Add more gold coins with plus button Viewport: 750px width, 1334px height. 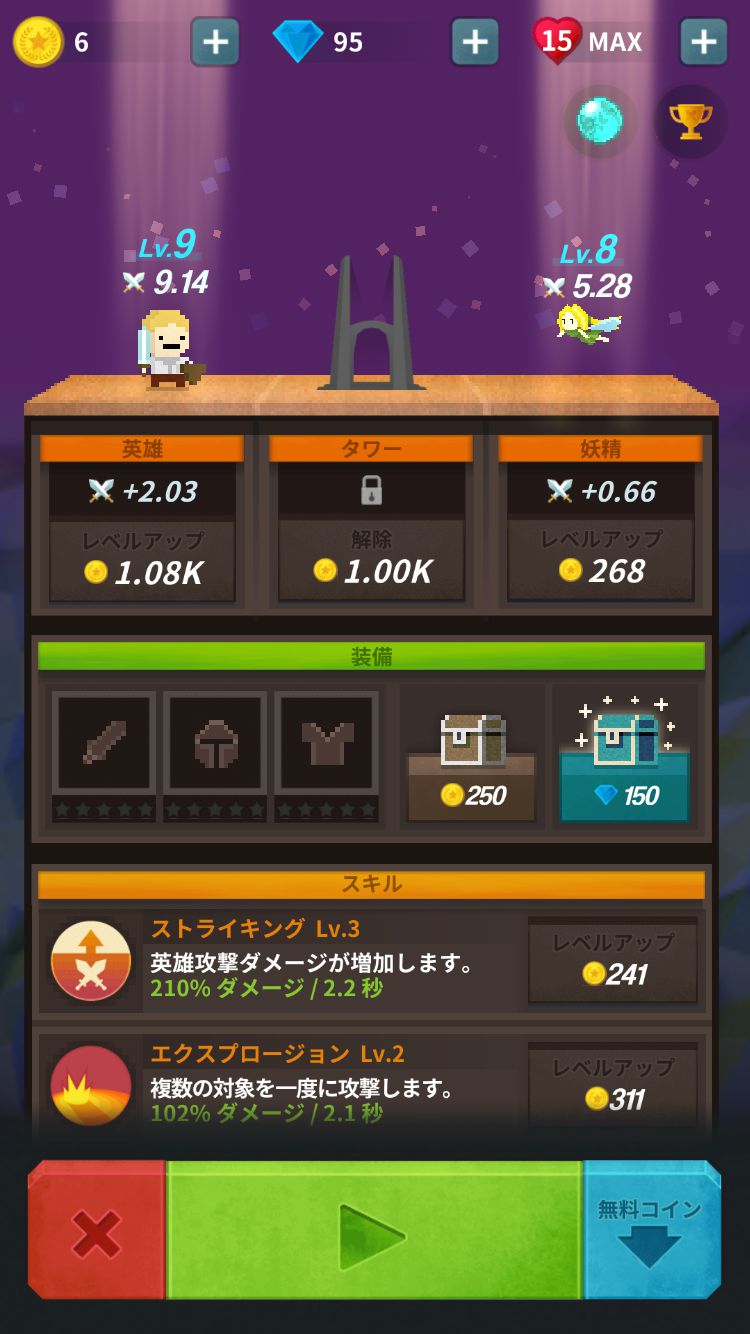tap(215, 42)
